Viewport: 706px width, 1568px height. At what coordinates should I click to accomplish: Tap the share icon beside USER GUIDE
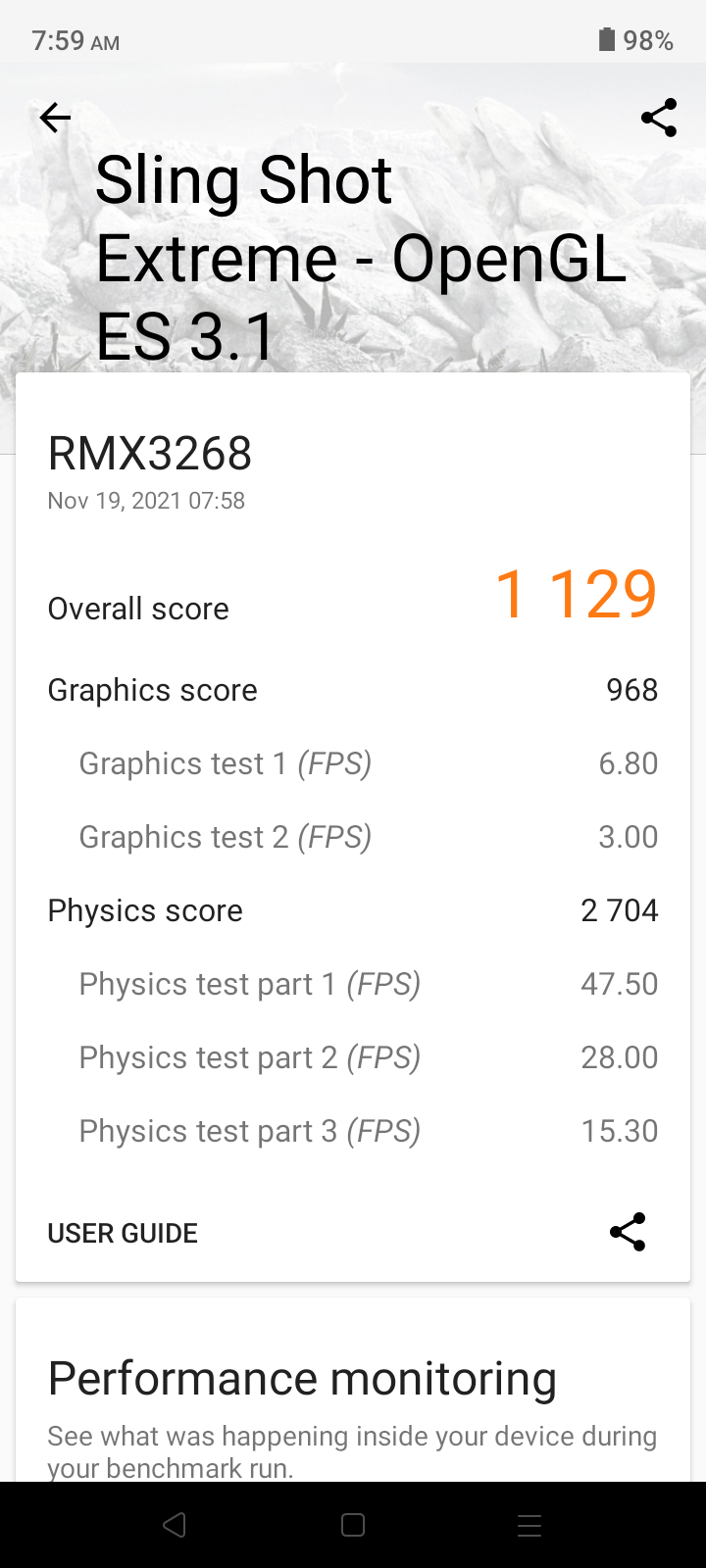coord(628,1232)
